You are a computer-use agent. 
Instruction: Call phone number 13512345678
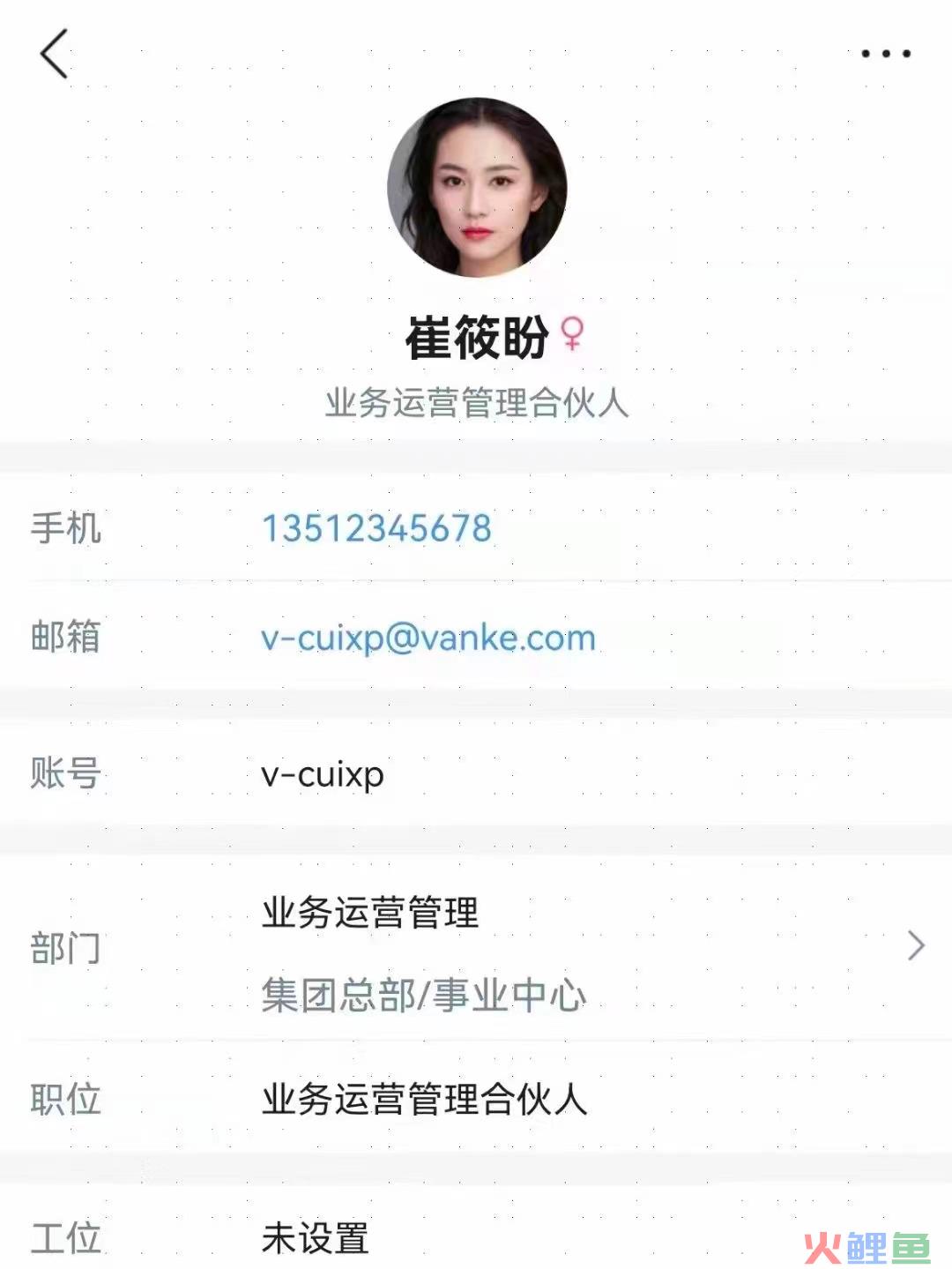tap(377, 528)
